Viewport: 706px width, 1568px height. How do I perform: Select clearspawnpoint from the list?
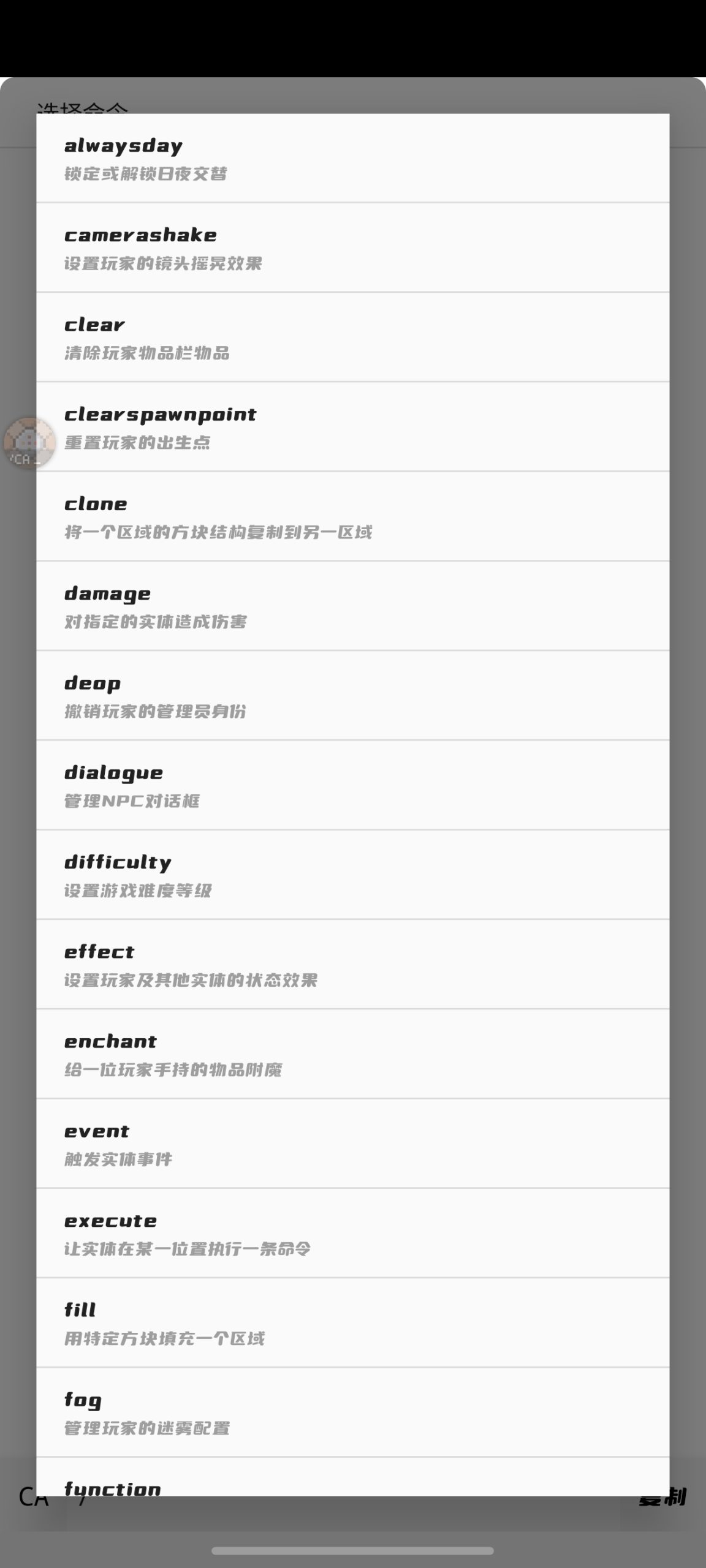[352, 427]
